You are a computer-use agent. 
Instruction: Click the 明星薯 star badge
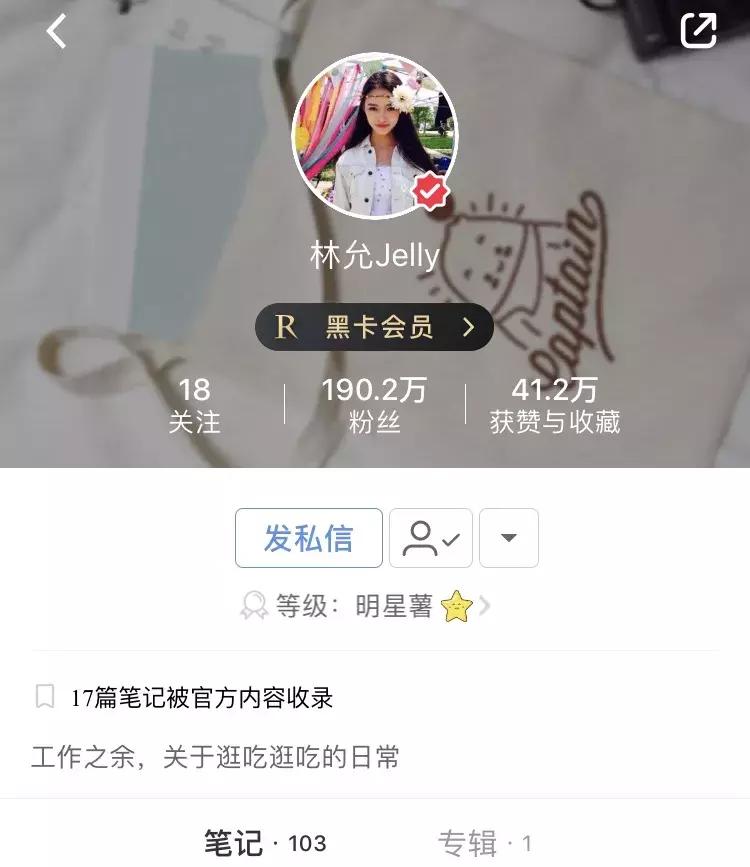(x=456, y=602)
